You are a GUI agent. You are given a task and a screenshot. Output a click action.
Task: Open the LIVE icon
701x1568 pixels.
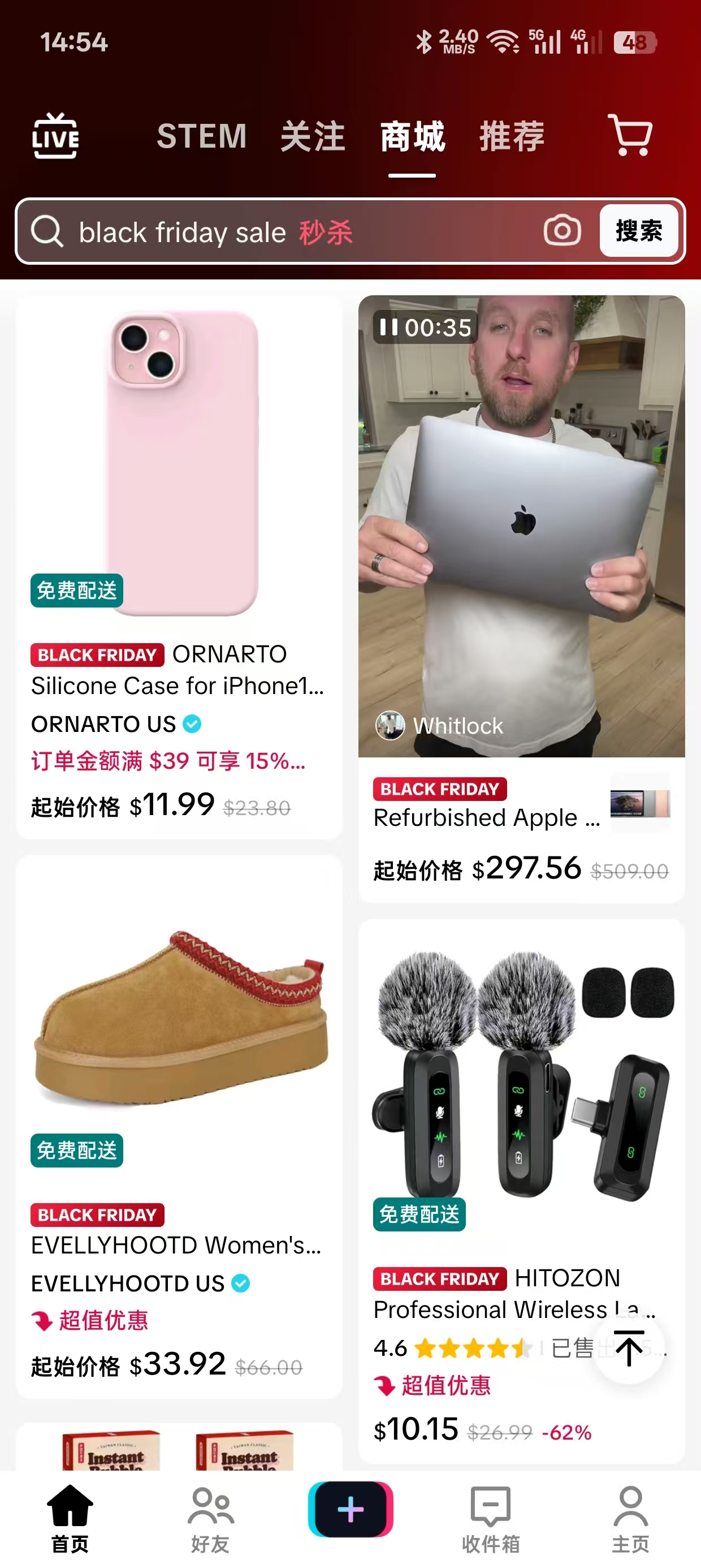coord(55,135)
